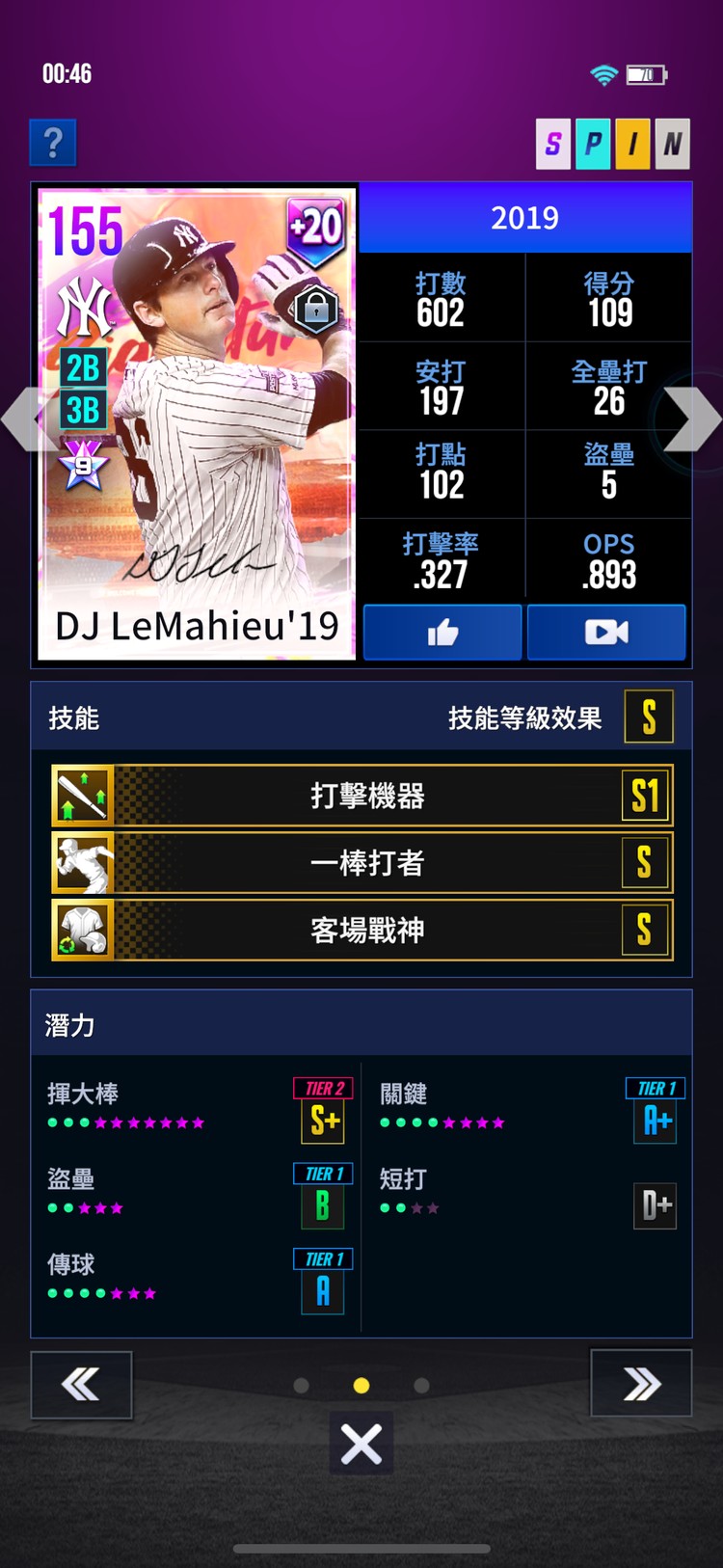Go to the next page with the double right arrow
Viewport: 723px width, 1568px height.
tap(641, 1385)
